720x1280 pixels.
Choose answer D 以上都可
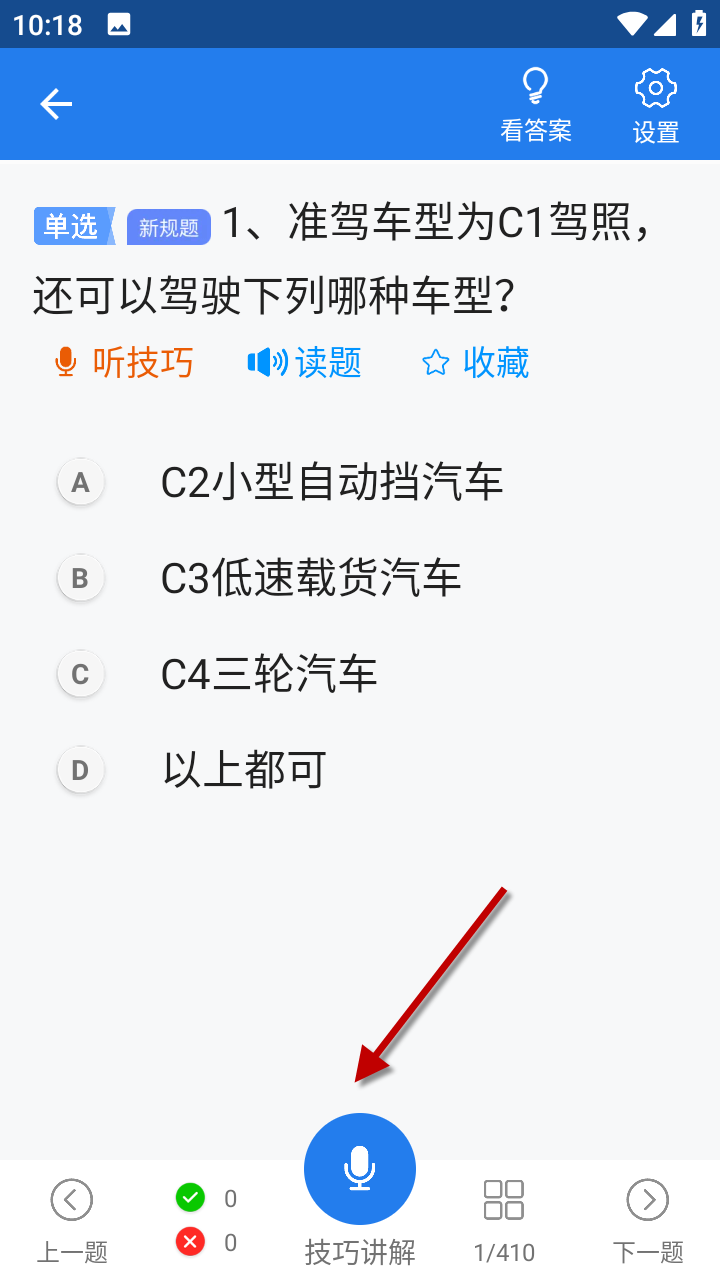click(x=244, y=770)
